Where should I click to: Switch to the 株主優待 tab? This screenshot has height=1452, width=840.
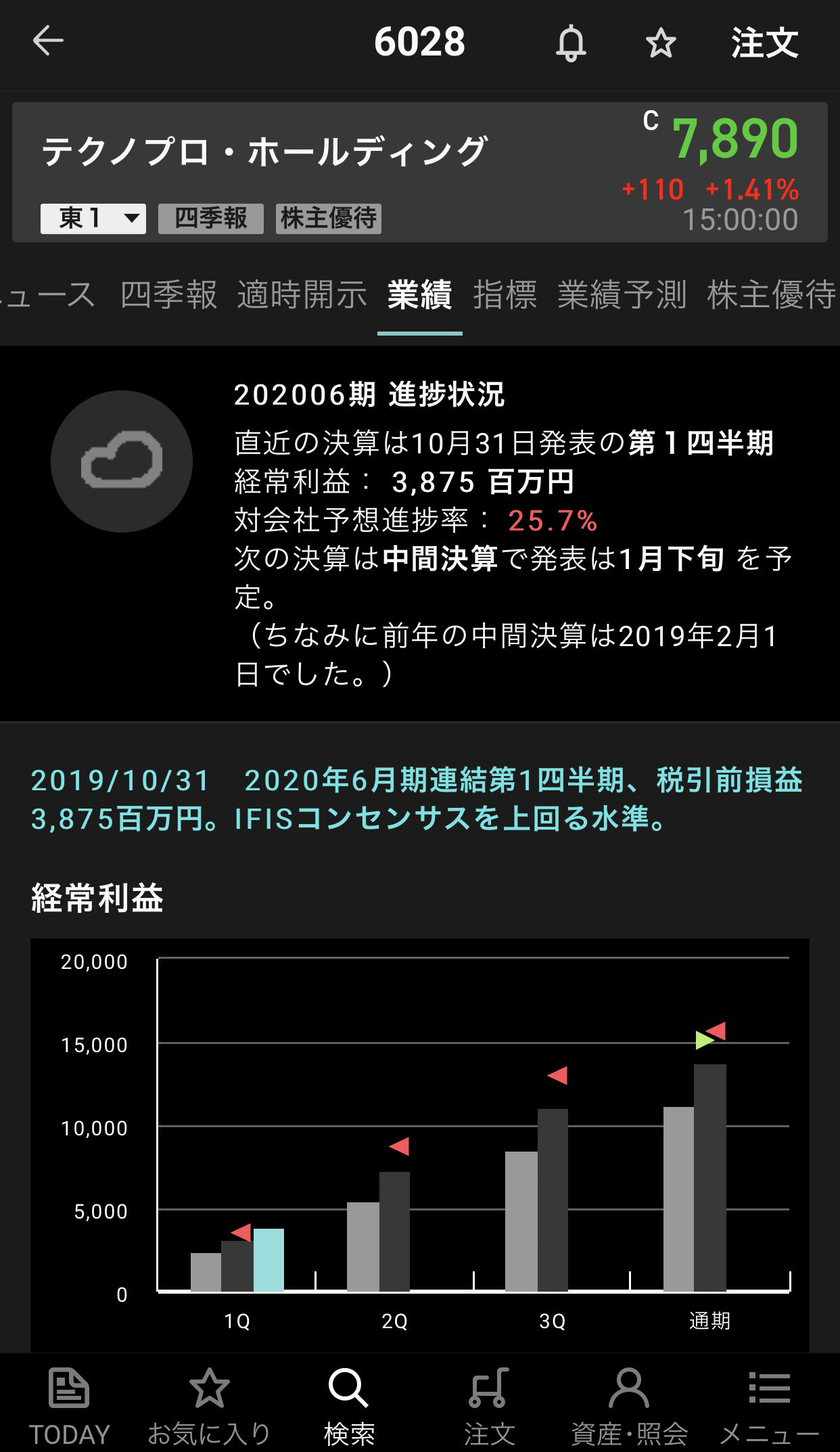[x=771, y=295]
